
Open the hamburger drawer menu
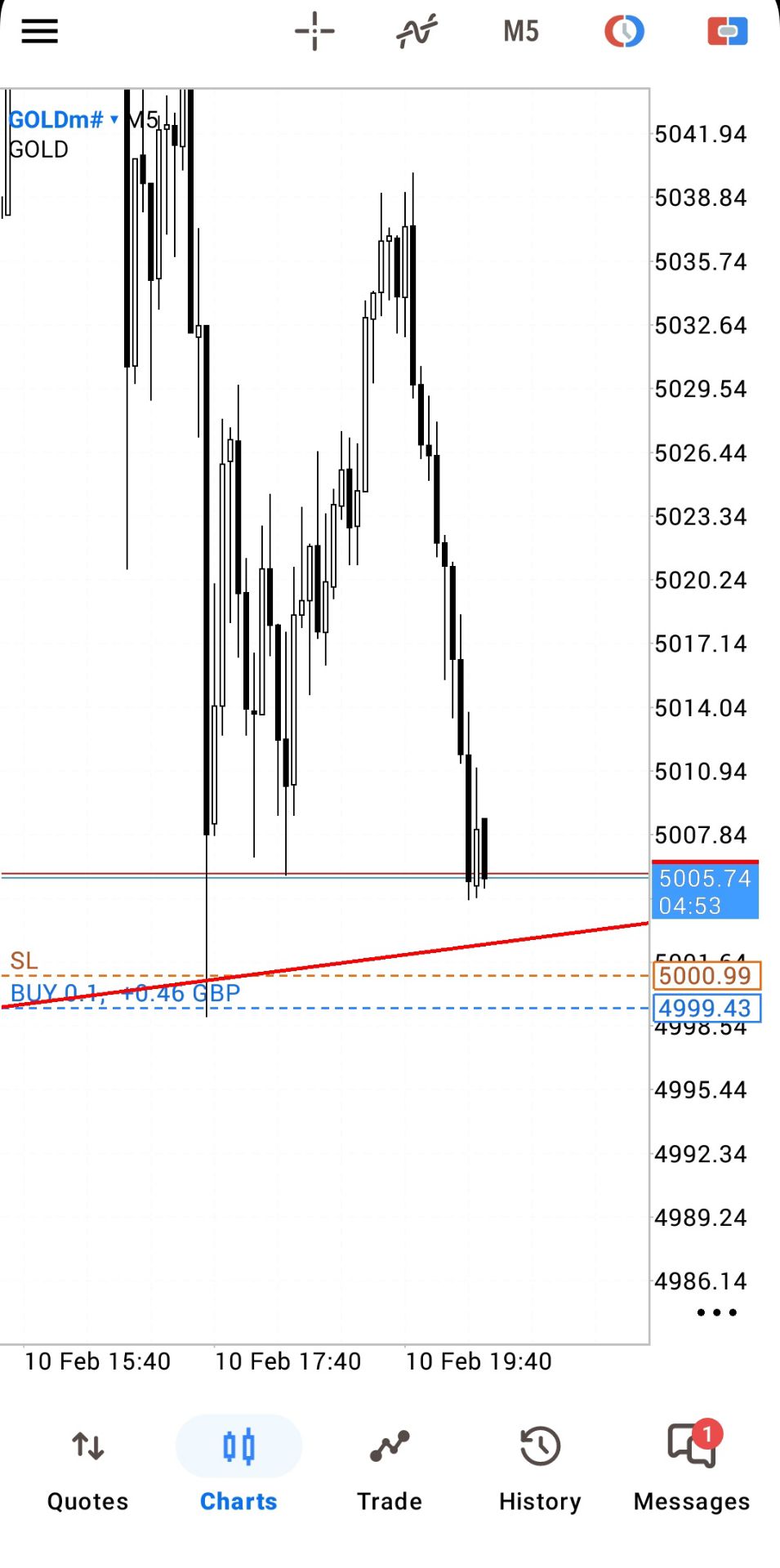point(39,32)
